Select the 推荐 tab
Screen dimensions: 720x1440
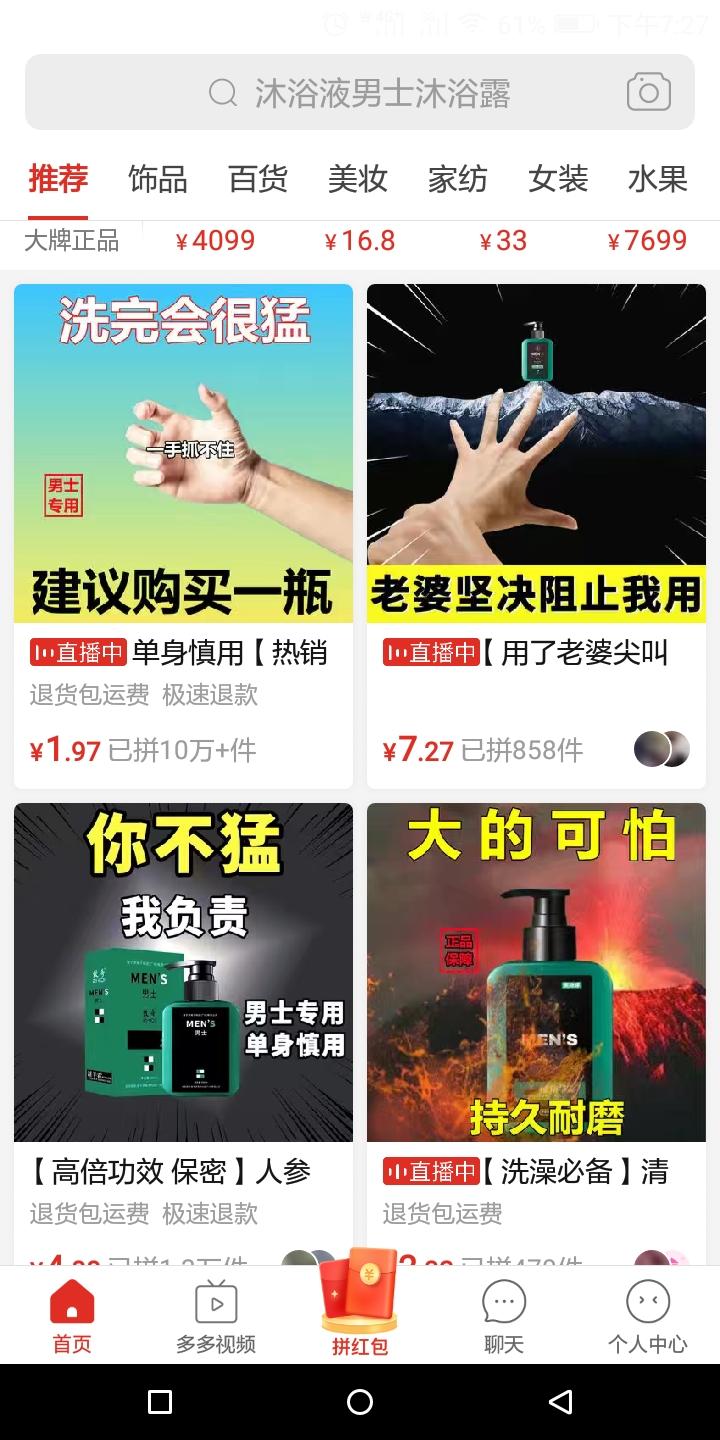[x=58, y=179]
